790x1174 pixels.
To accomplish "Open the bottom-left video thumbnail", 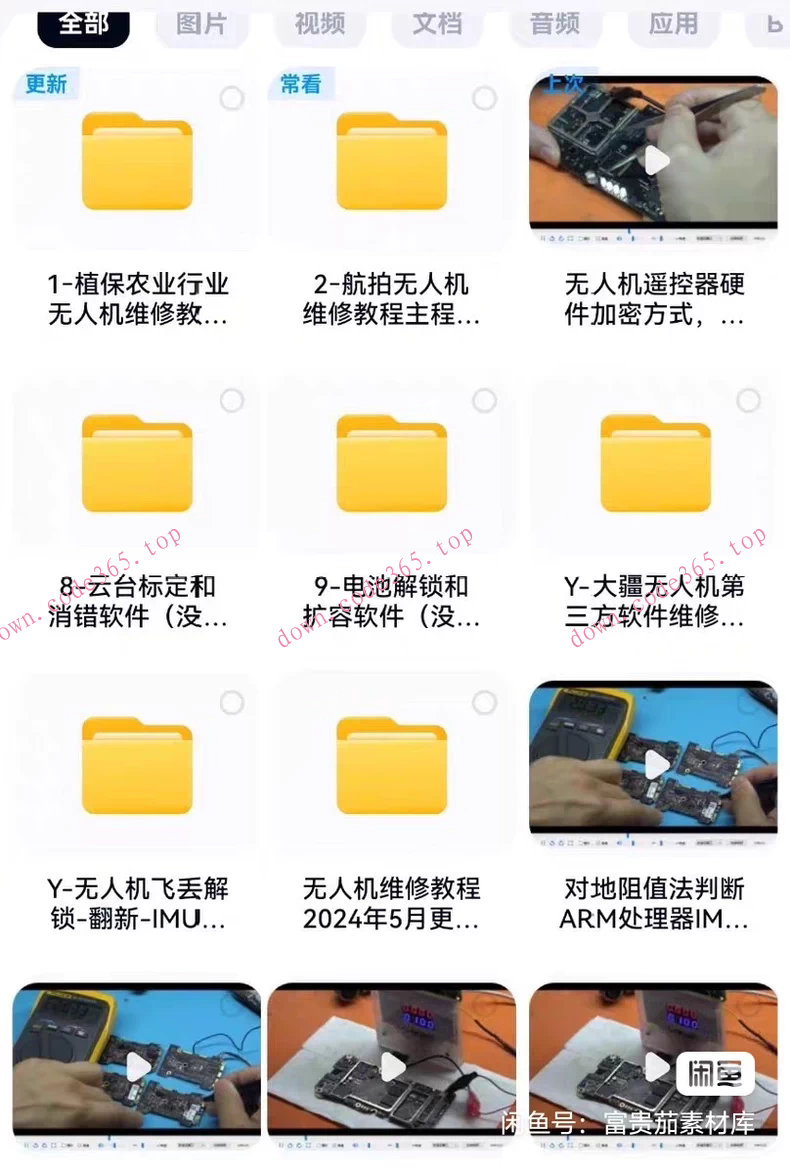I will 135,1065.
